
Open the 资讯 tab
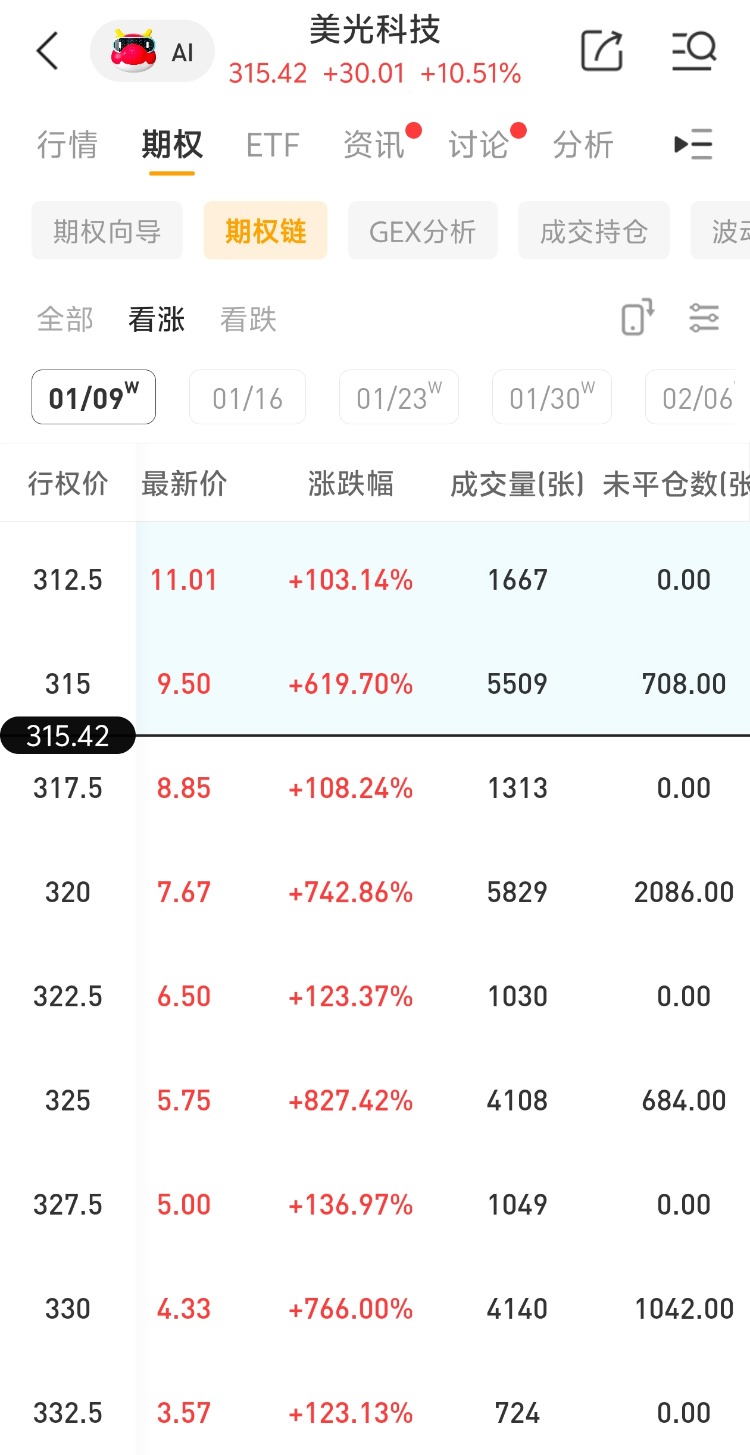pyautogui.click(x=373, y=145)
